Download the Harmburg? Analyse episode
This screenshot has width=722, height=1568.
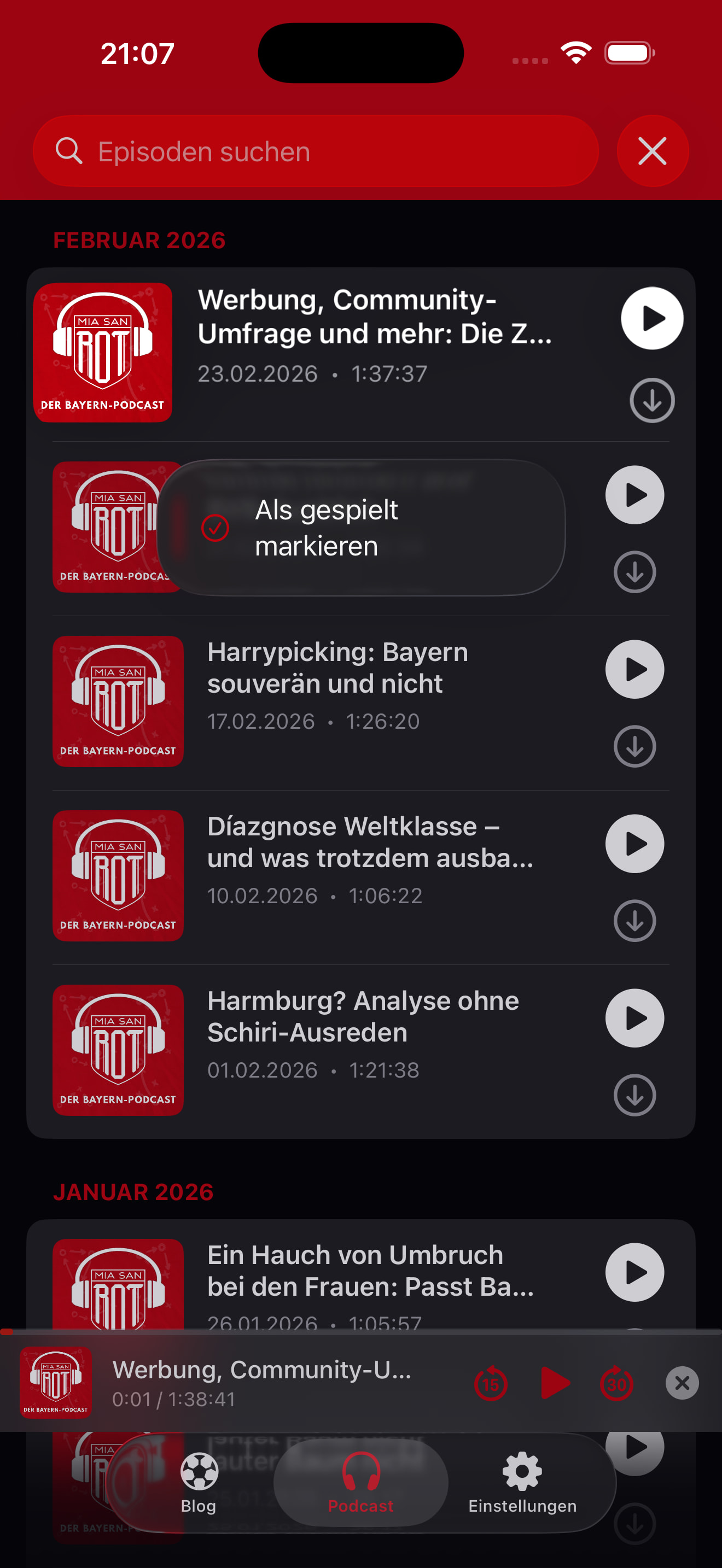(x=634, y=1095)
